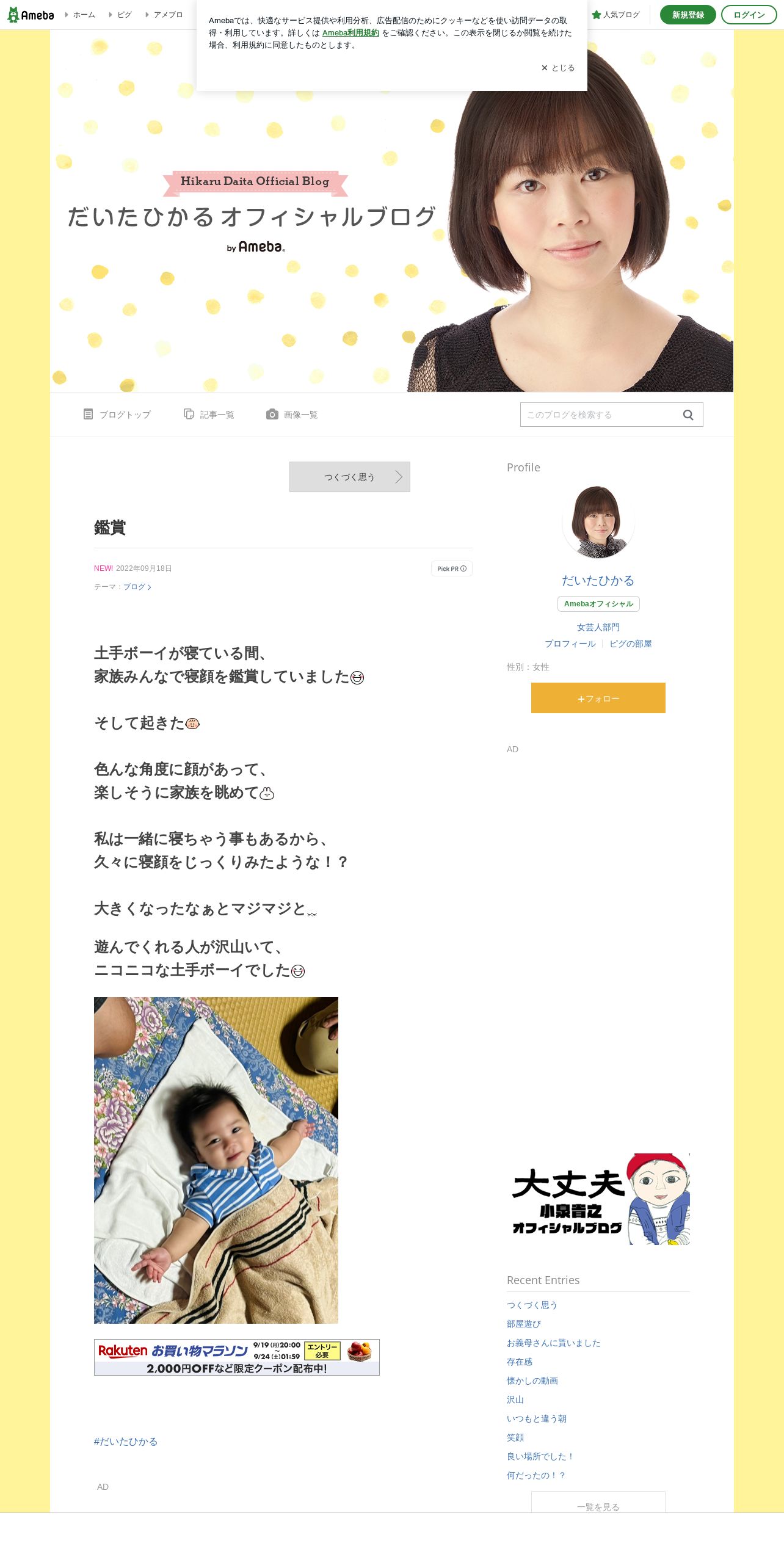Go to the next post つくづく思う
Screen dimensions: 784x1568
pos(350,477)
